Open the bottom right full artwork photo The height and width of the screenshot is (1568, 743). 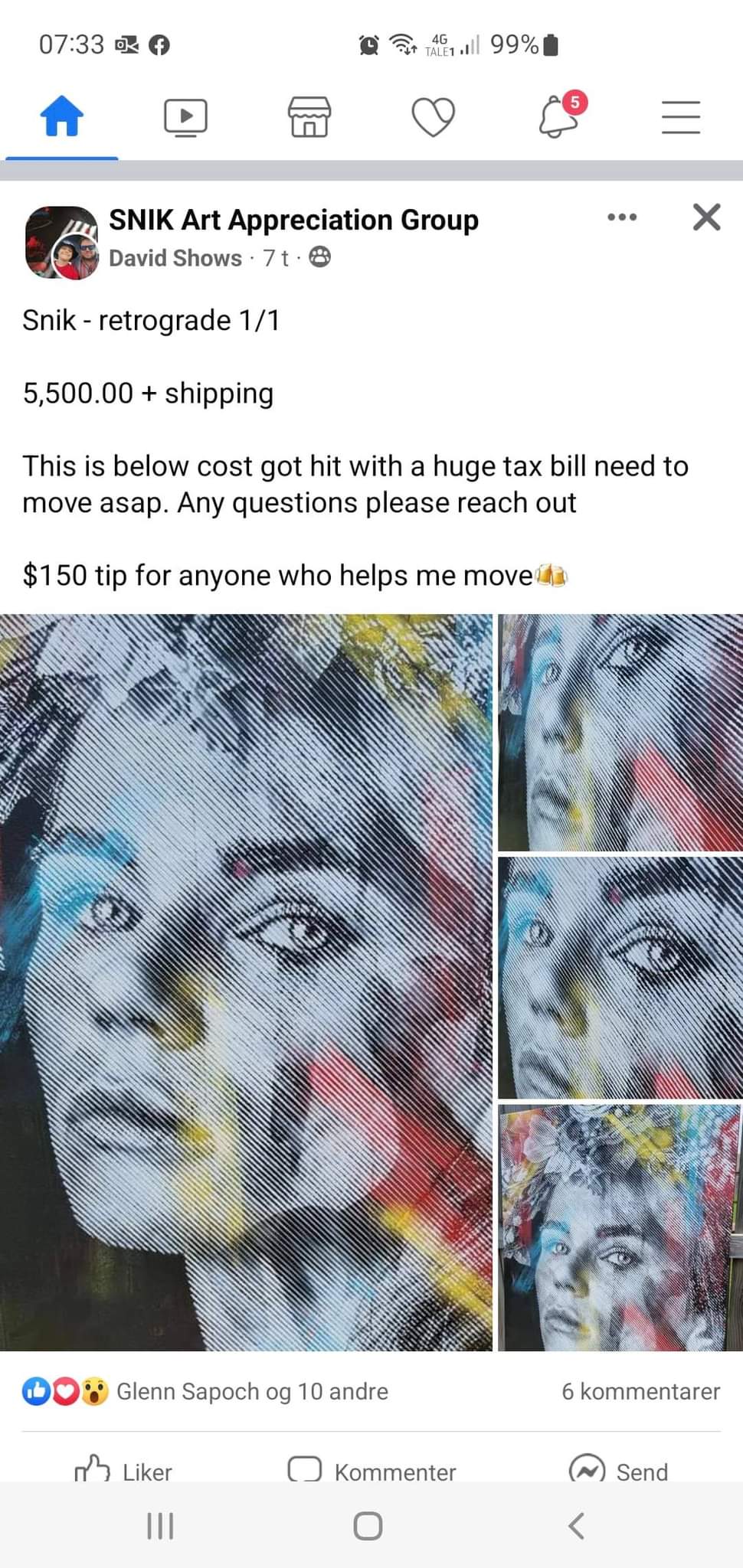[620, 1227]
